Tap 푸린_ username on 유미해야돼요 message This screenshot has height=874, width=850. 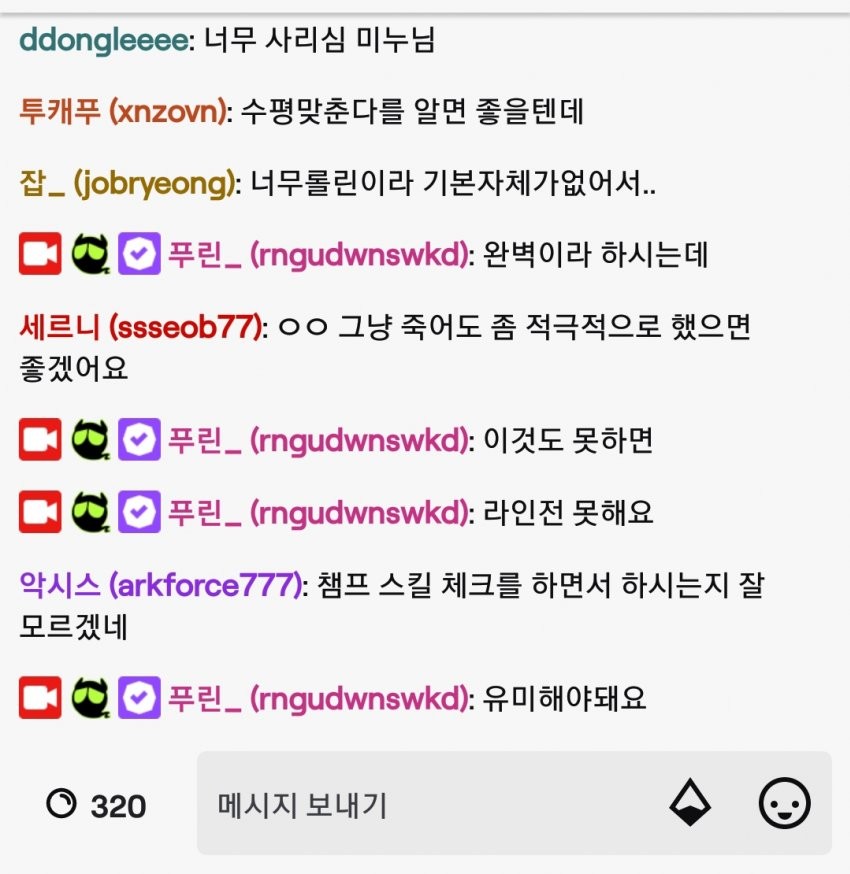317,698
